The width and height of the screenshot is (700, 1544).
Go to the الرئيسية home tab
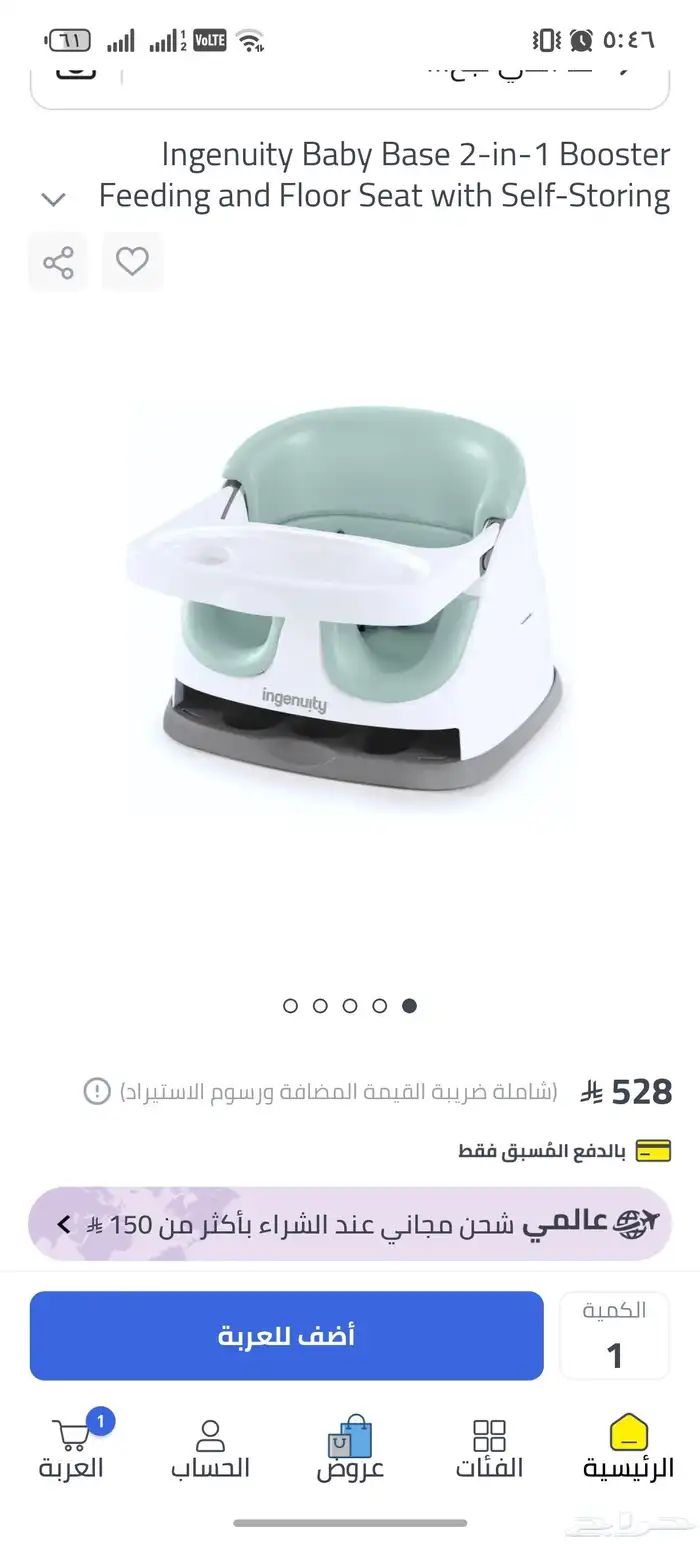point(628,1448)
